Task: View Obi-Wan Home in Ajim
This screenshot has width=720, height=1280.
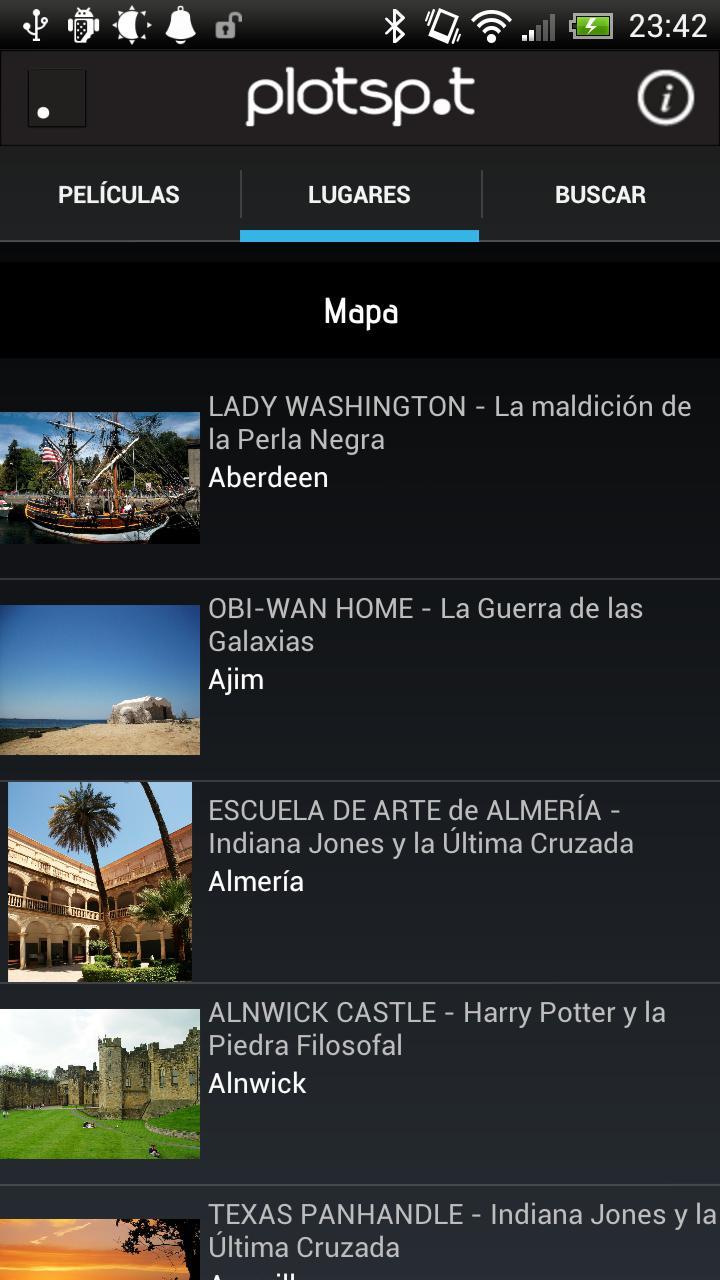Action: (x=360, y=680)
